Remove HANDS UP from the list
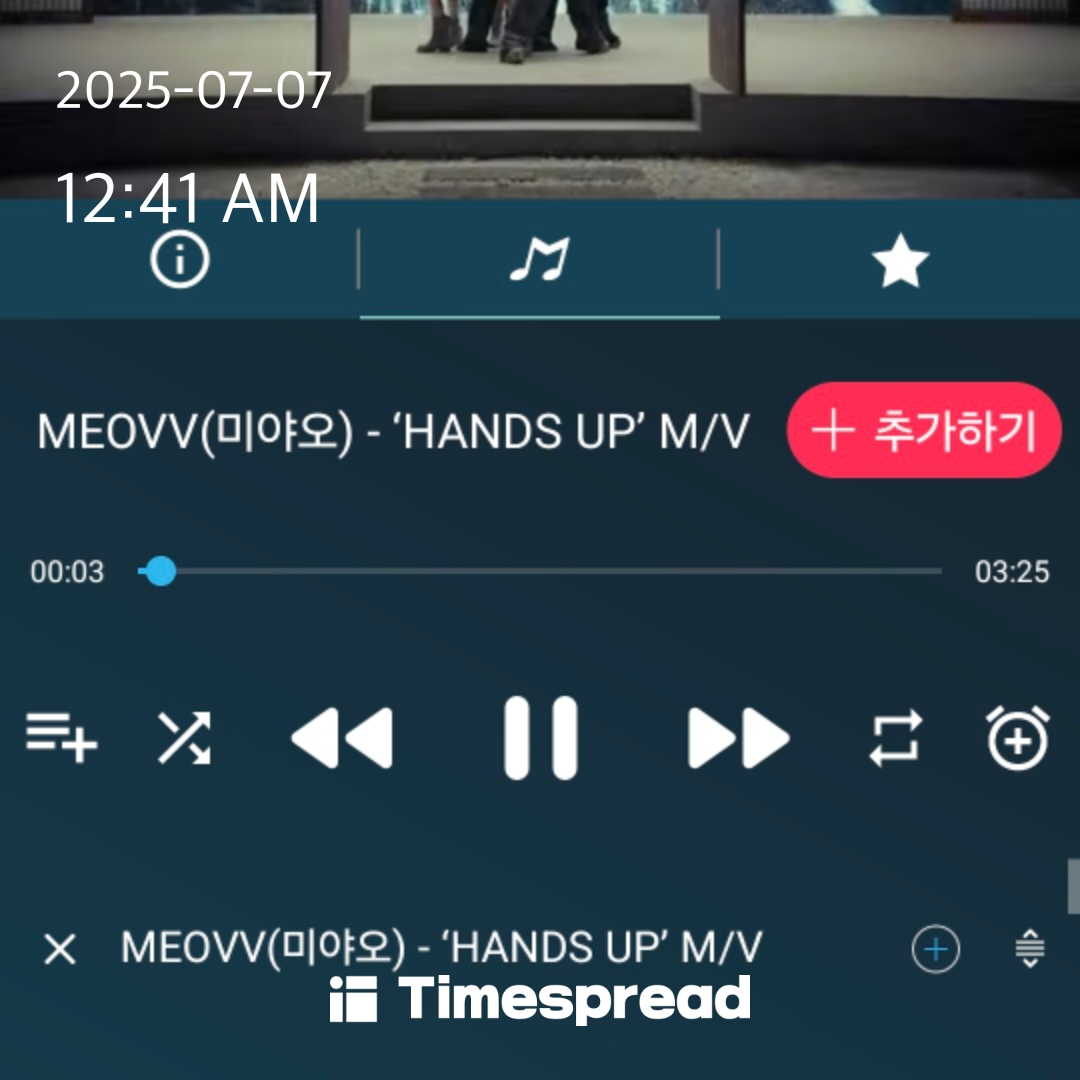The image size is (1080, 1080). tap(60, 949)
